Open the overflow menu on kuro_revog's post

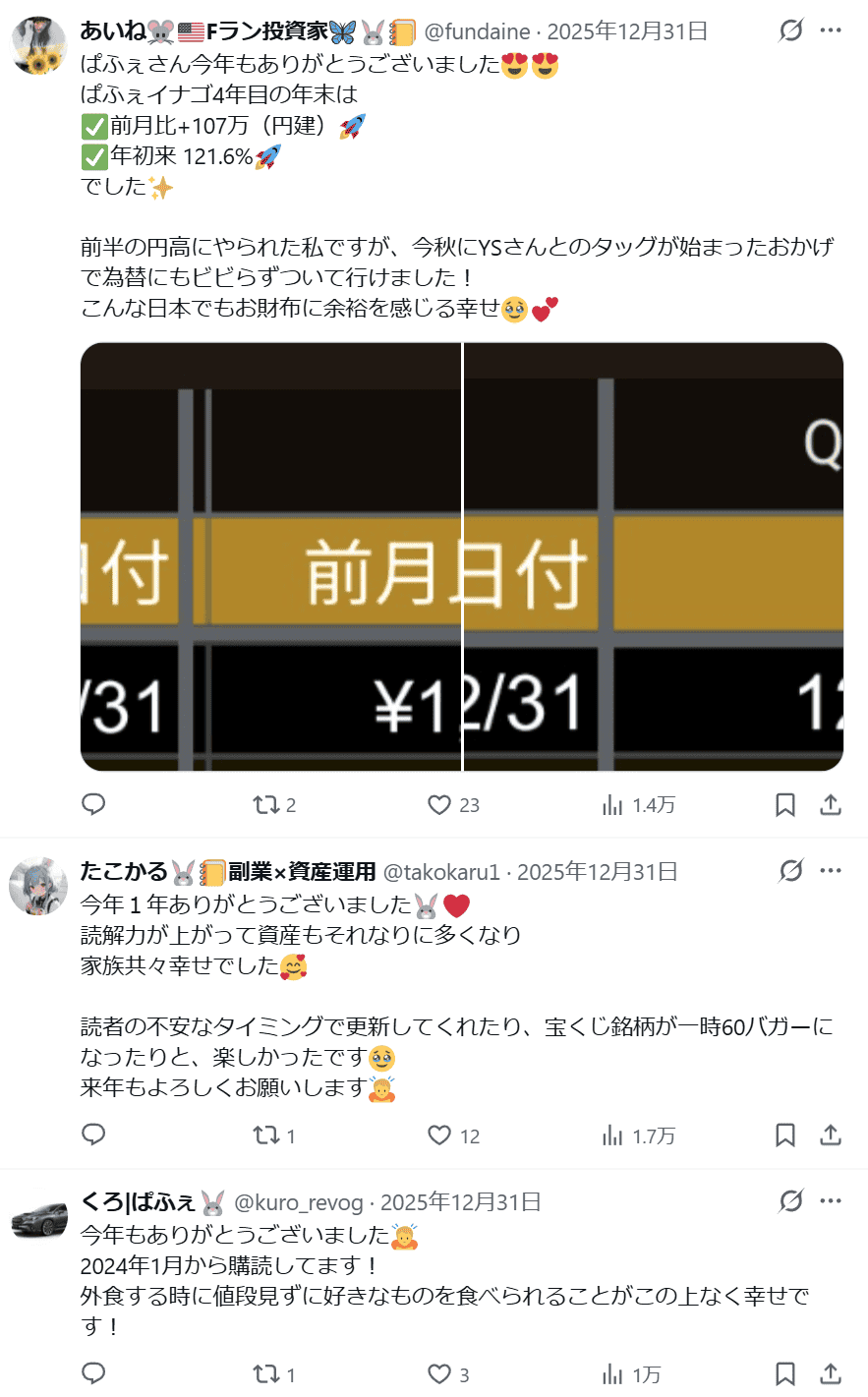pos(831,1201)
